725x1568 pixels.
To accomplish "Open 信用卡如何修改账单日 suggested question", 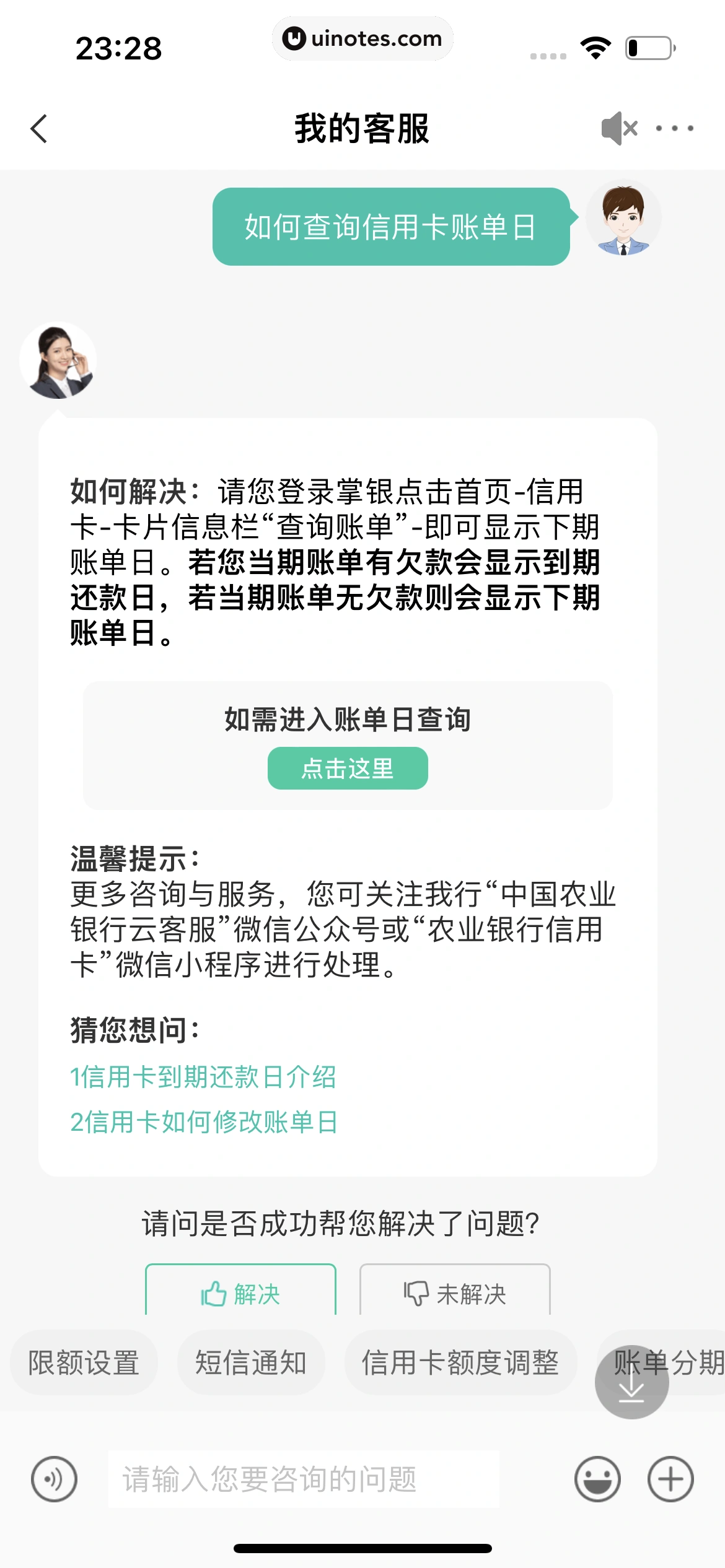I will click(x=204, y=1122).
